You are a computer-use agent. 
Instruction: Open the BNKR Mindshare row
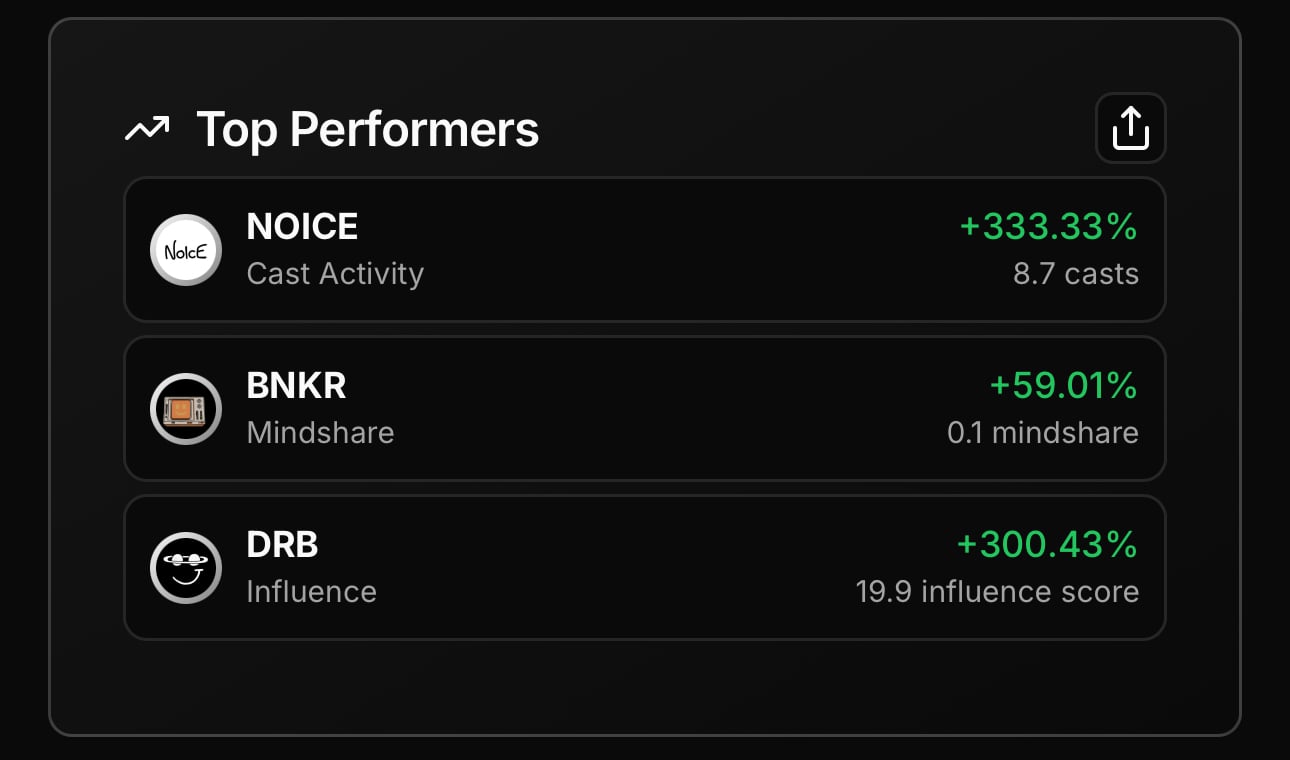tap(644, 408)
